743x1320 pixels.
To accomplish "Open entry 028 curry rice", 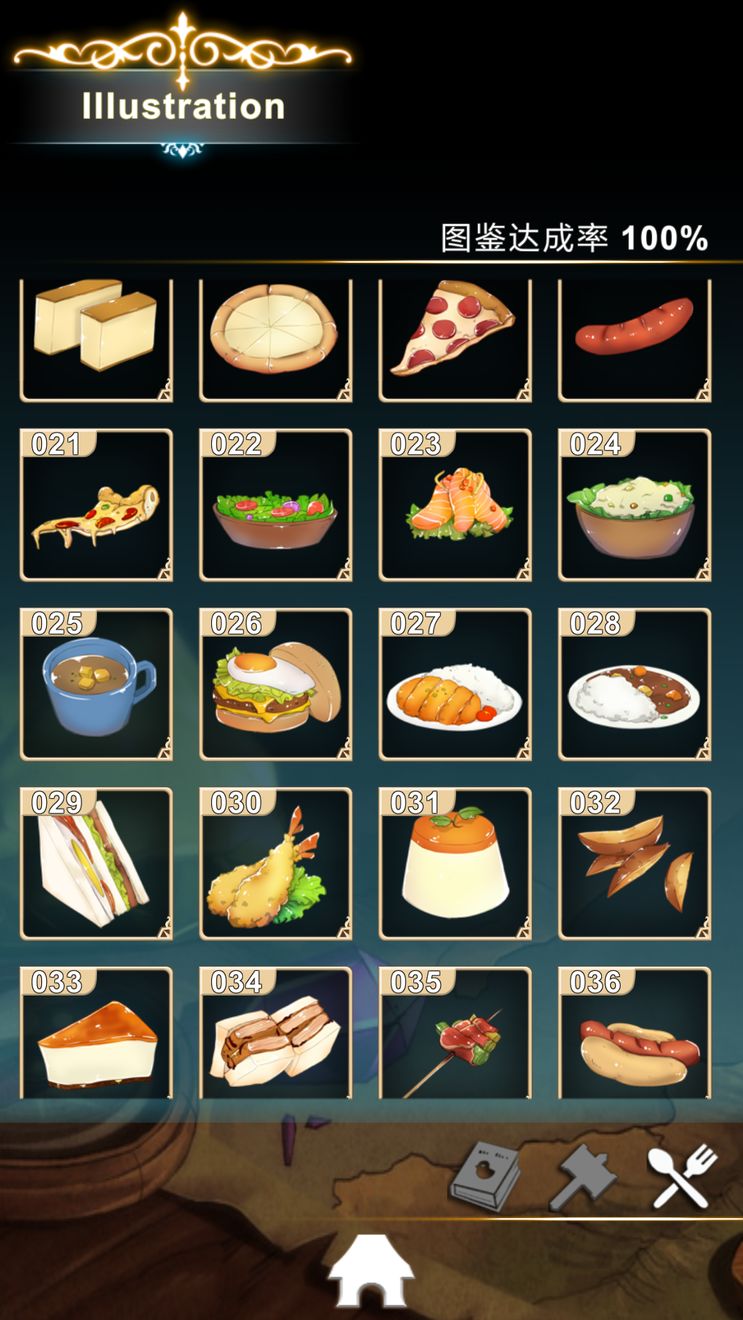I will coord(635,684).
